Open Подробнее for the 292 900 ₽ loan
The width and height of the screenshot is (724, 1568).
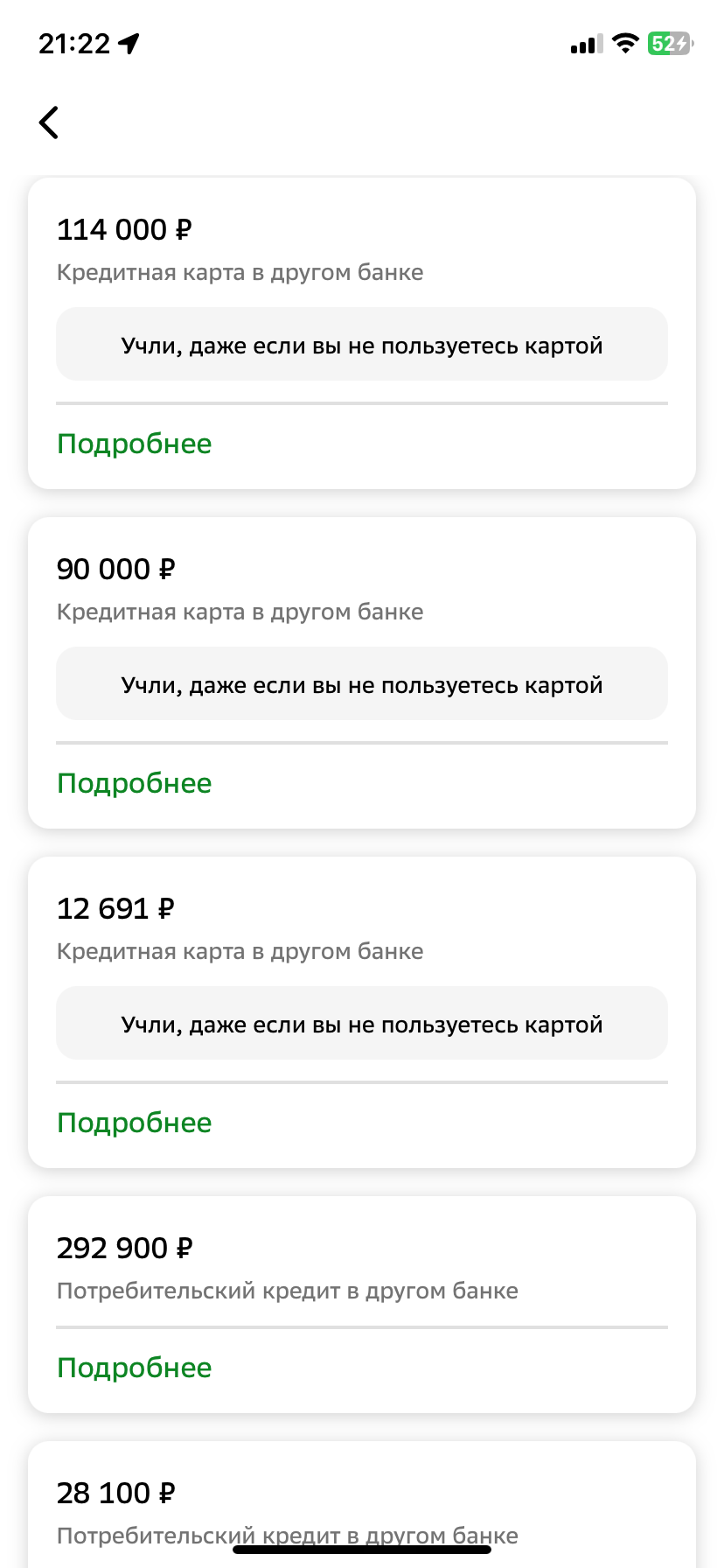coord(134,1368)
